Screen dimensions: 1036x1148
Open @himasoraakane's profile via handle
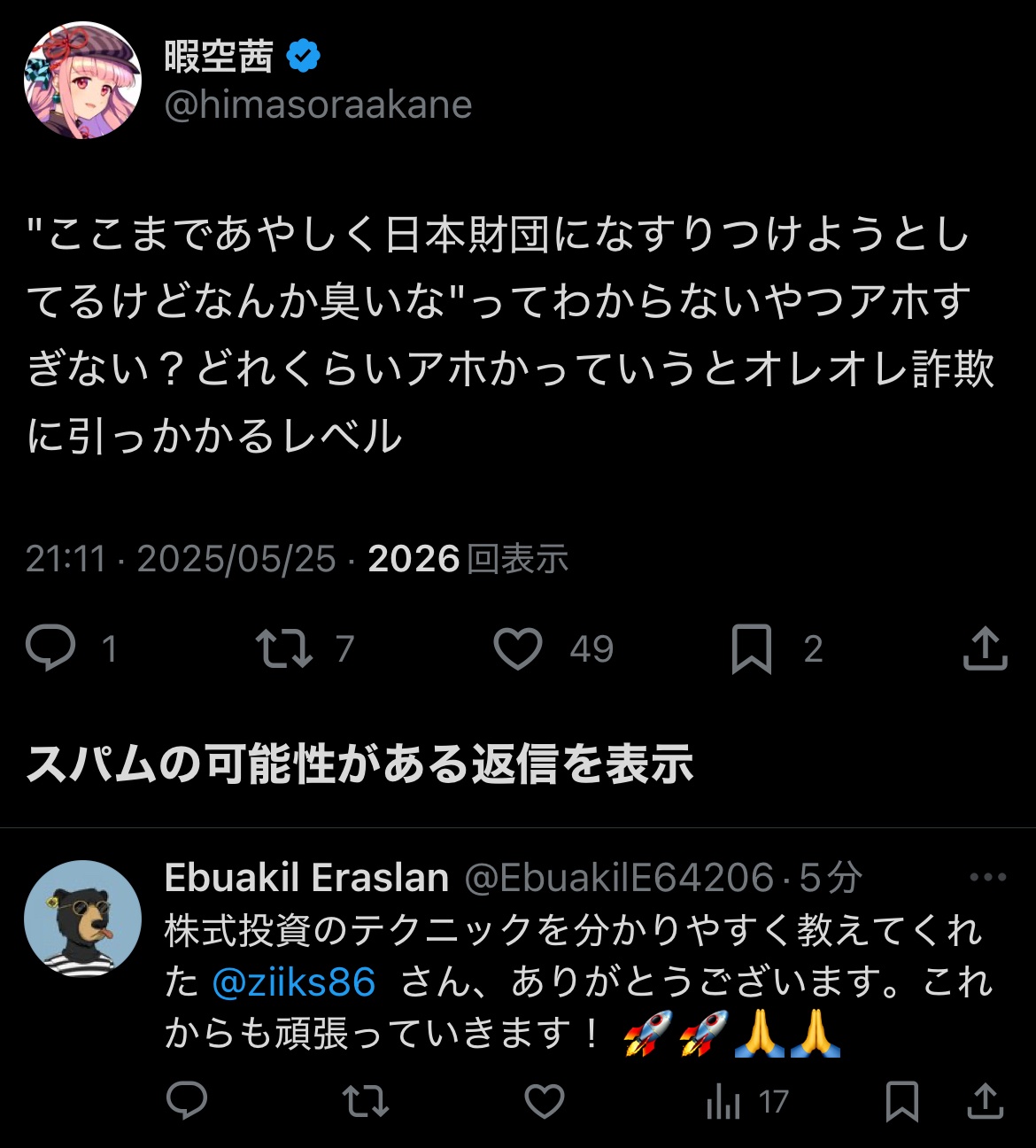314,105
